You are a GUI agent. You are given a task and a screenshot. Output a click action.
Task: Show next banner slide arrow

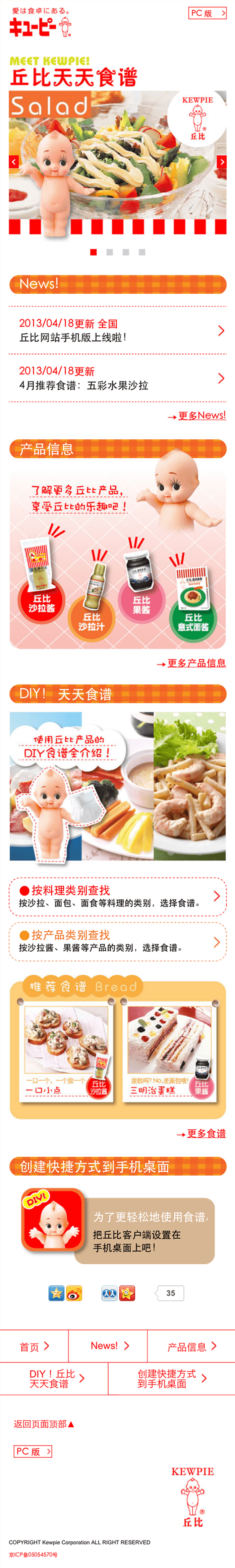[x=222, y=161]
